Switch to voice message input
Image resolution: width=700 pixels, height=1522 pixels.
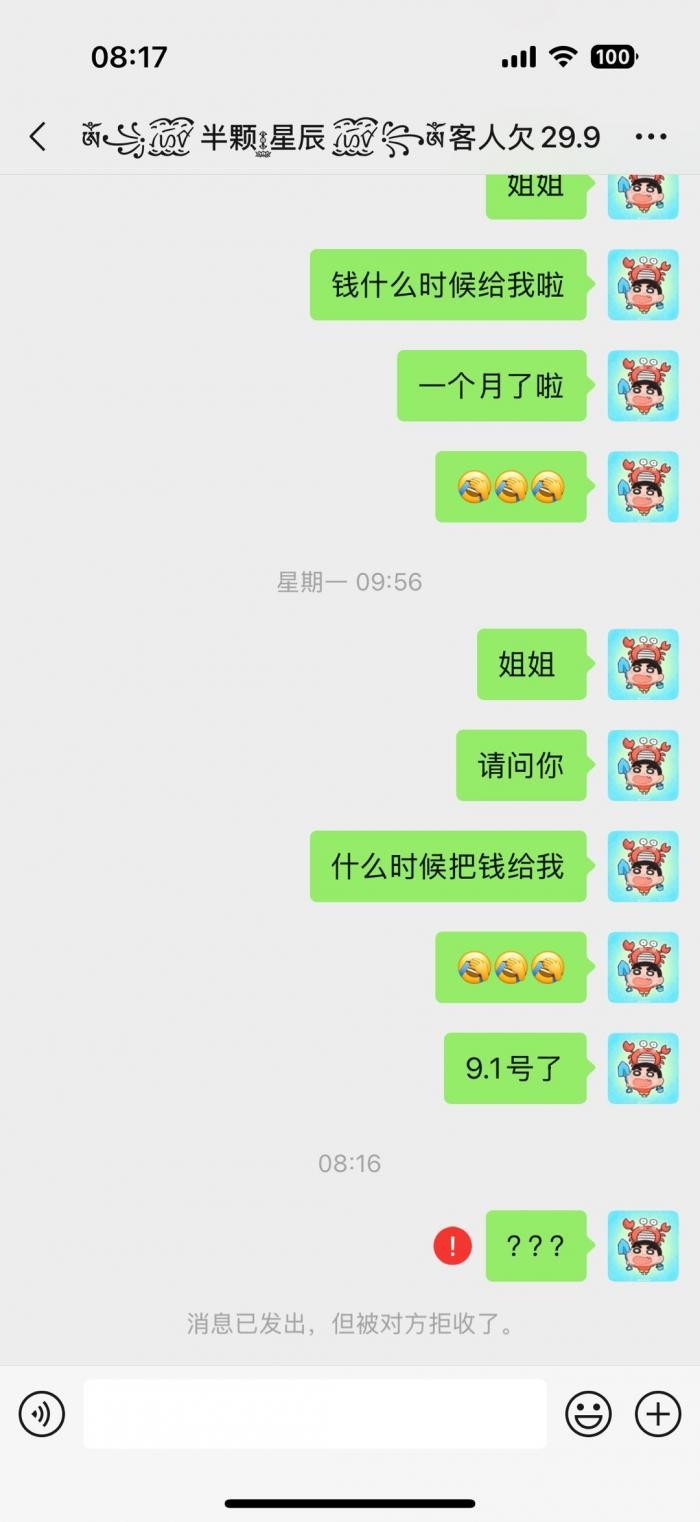(42, 1413)
